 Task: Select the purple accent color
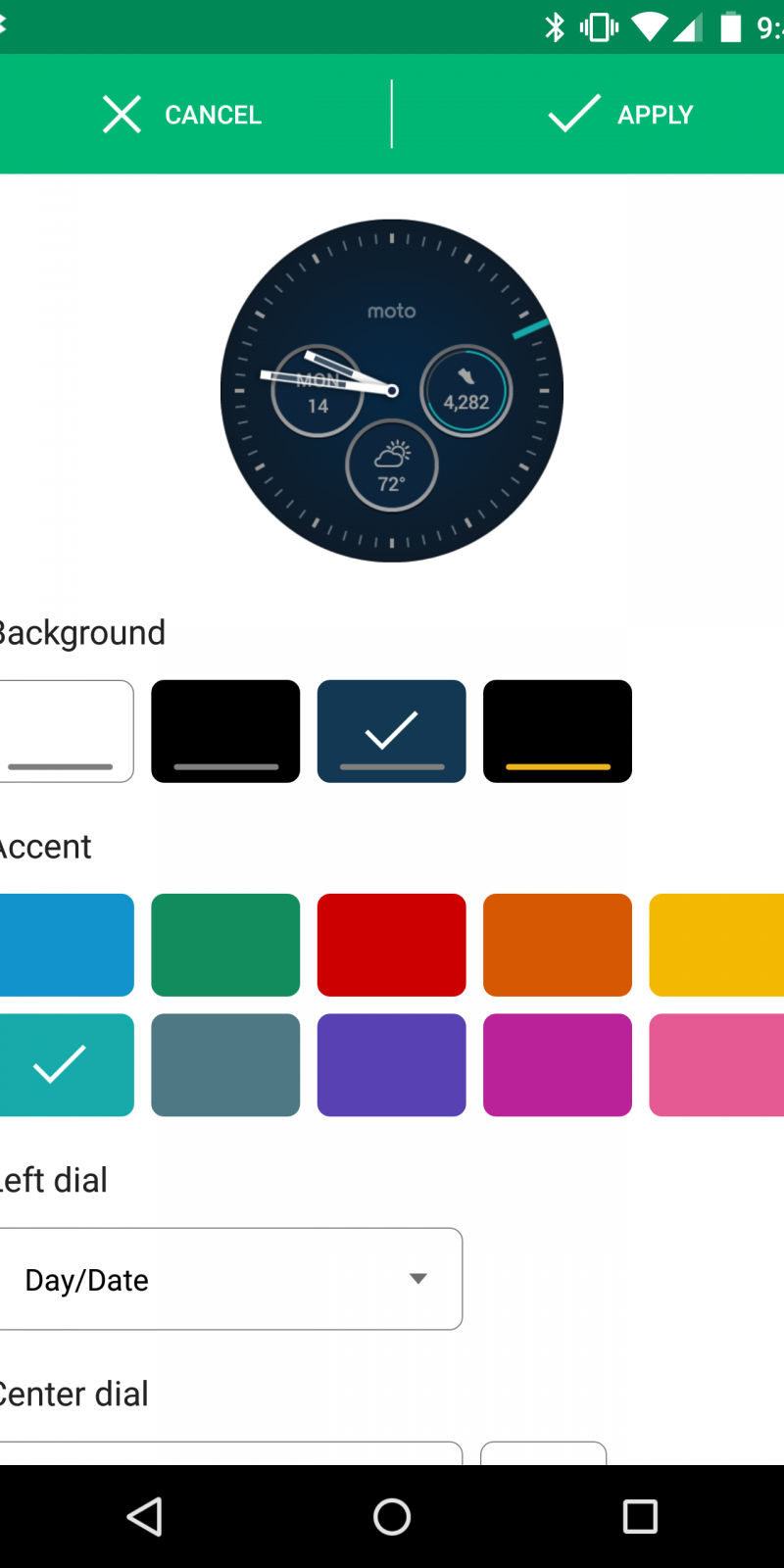[x=391, y=1064]
